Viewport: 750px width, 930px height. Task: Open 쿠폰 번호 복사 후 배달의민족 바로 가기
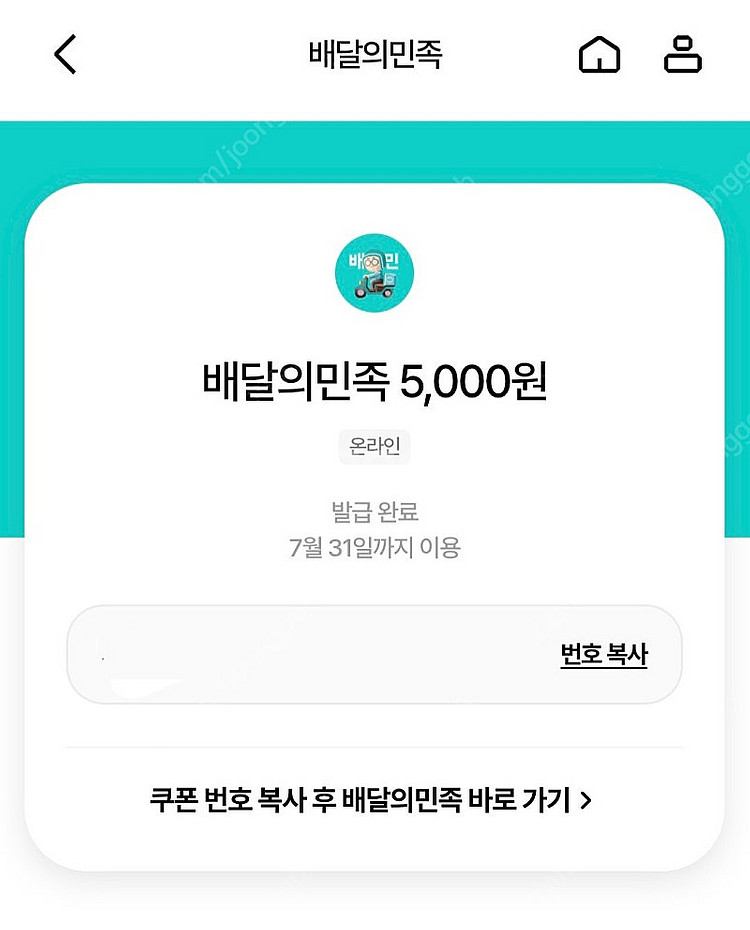(372, 800)
